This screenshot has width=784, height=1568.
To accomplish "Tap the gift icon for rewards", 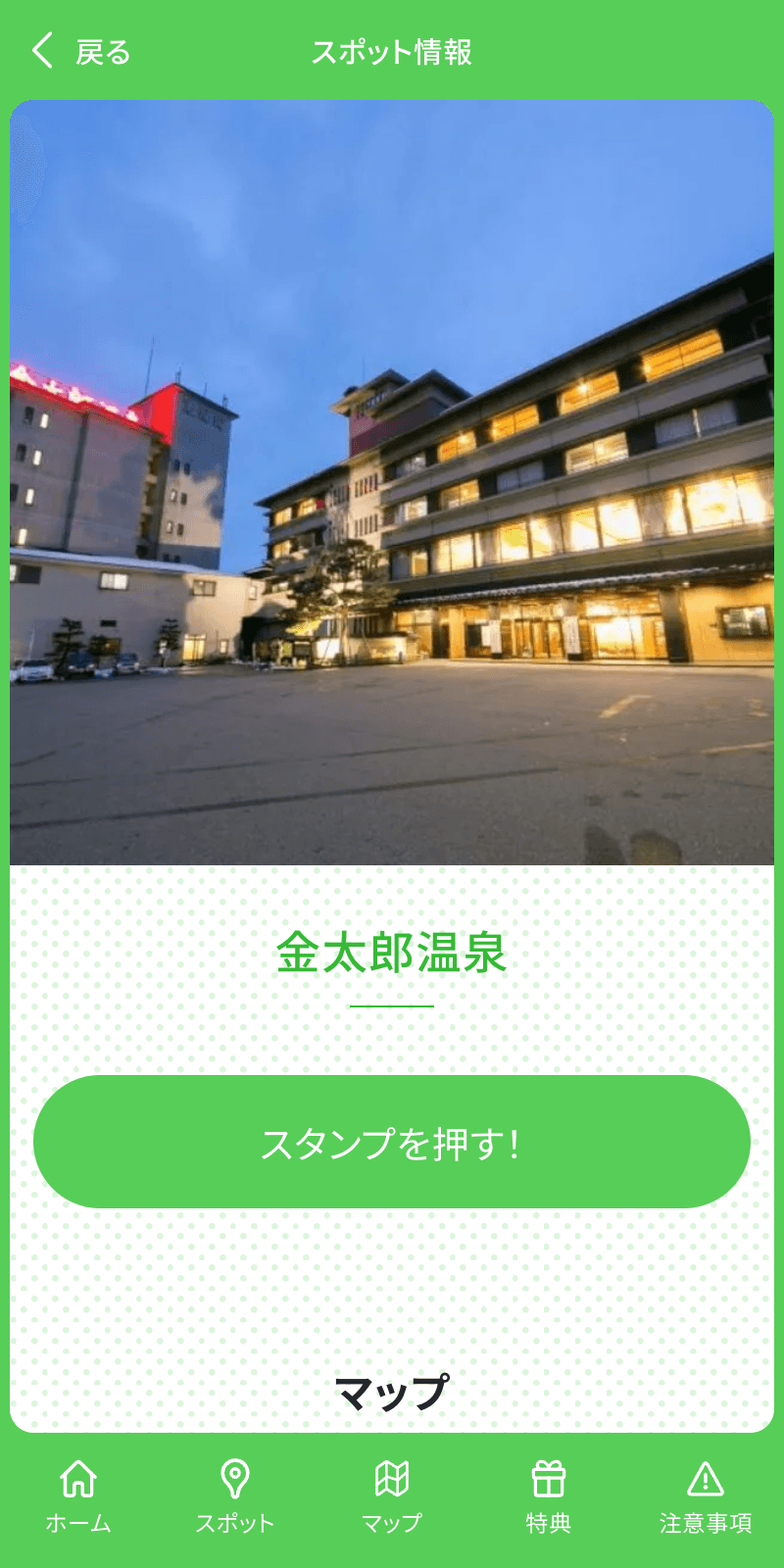I will tap(549, 1475).
